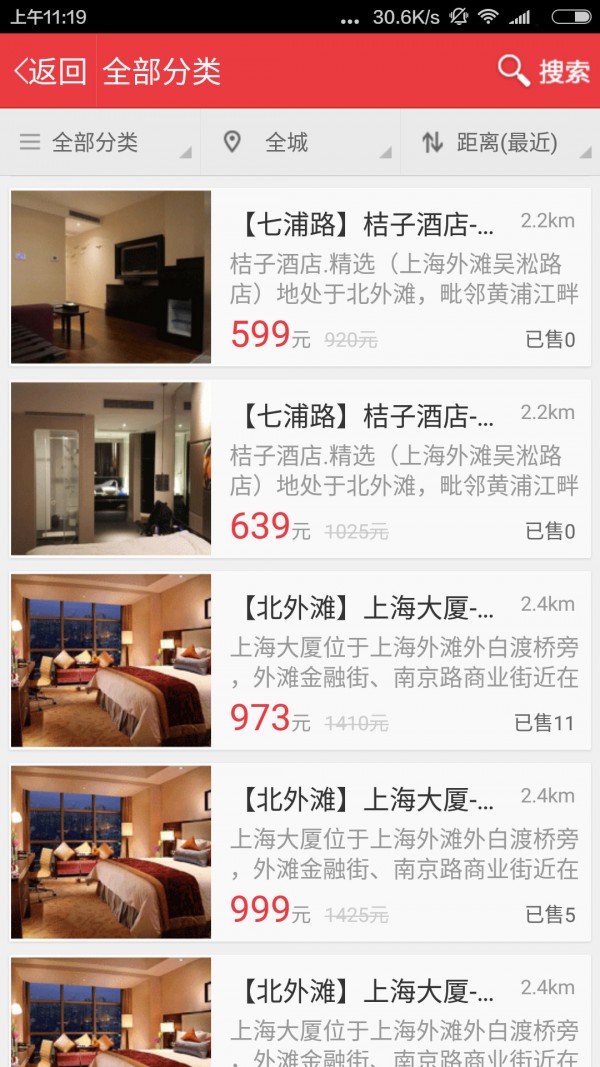
Task: Go back via the 返回 button
Action: point(50,71)
